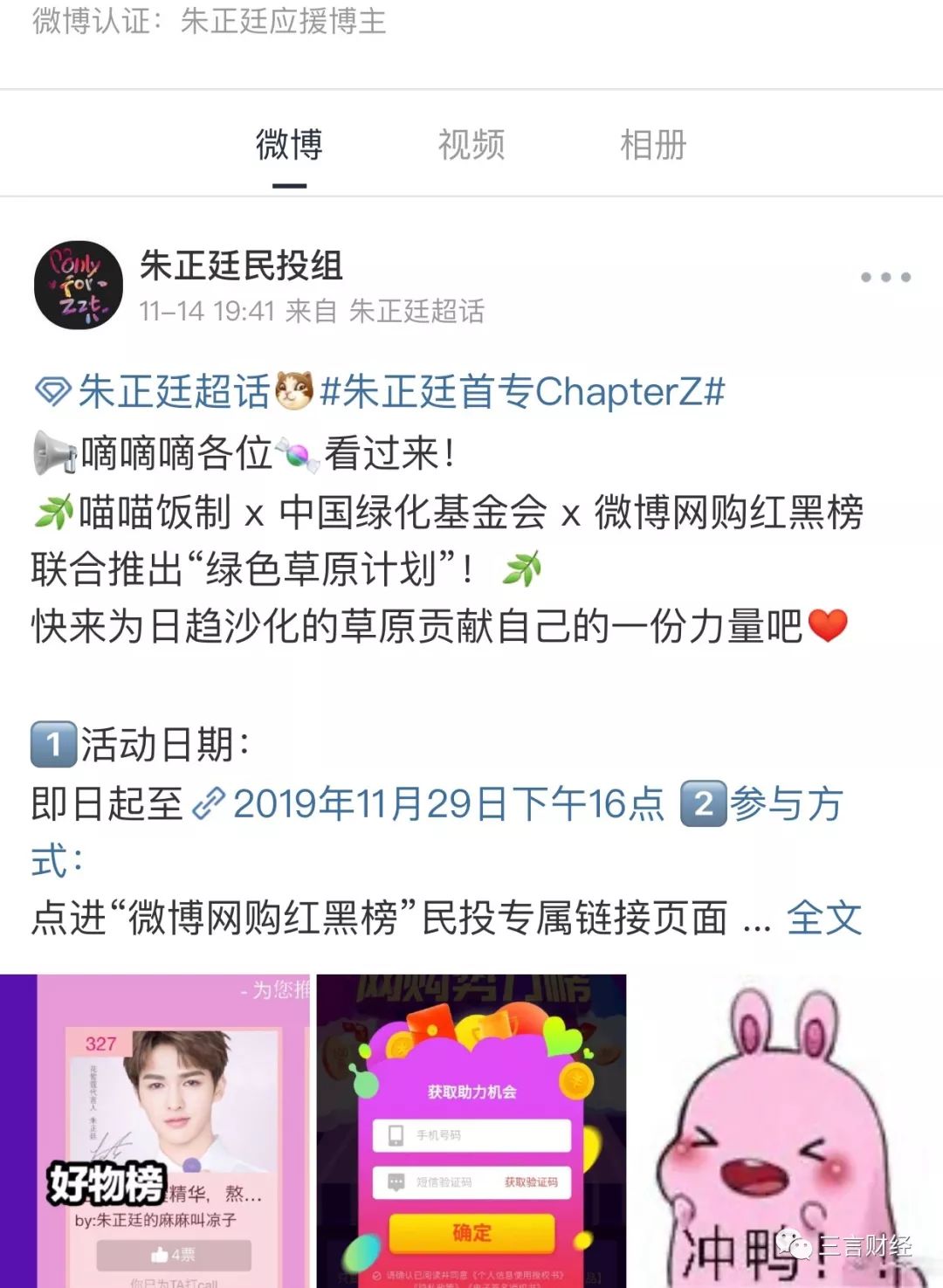Open the post's three-dot overflow menu

pos(885,277)
